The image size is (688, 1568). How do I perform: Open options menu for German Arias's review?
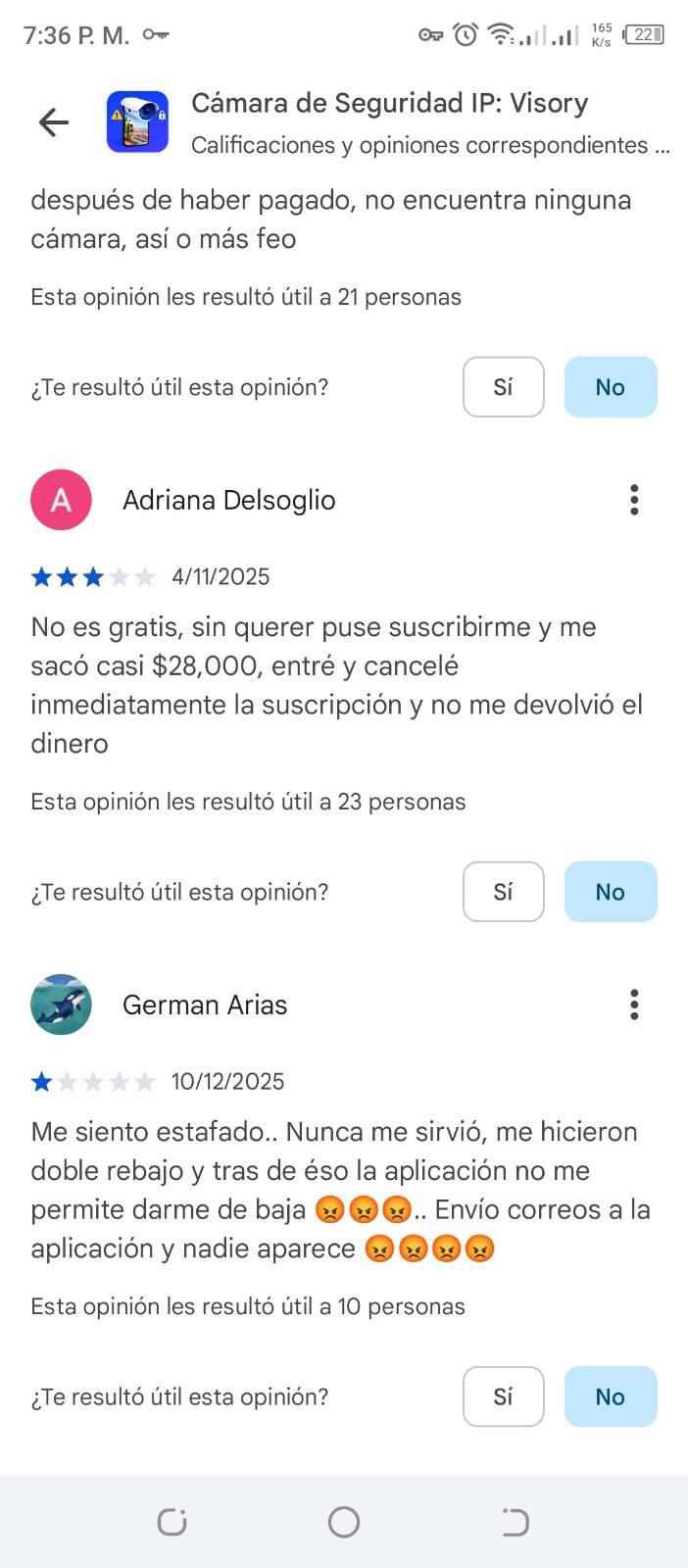coord(634,1004)
